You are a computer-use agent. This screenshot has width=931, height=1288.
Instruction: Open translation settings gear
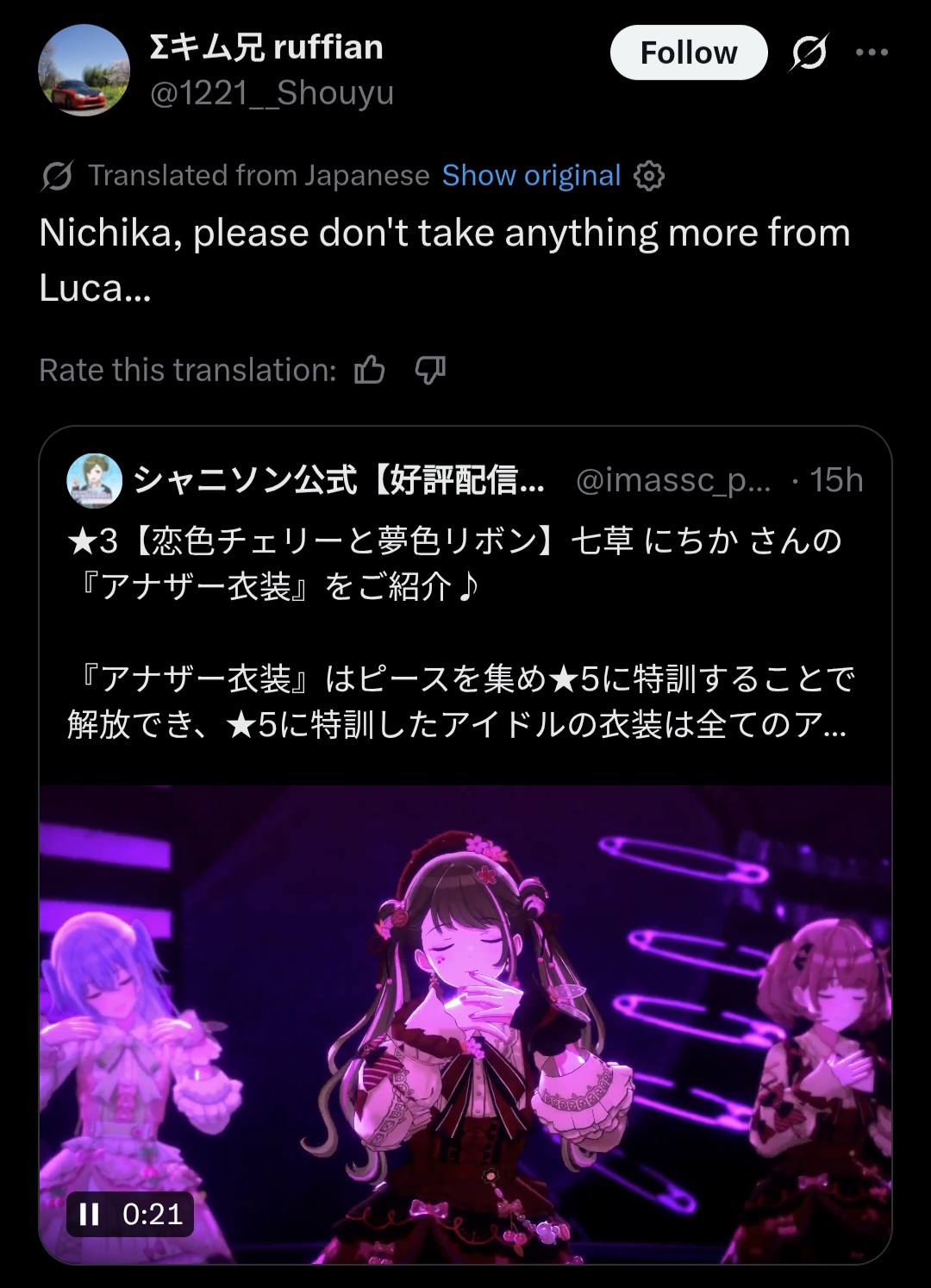pos(649,176)
